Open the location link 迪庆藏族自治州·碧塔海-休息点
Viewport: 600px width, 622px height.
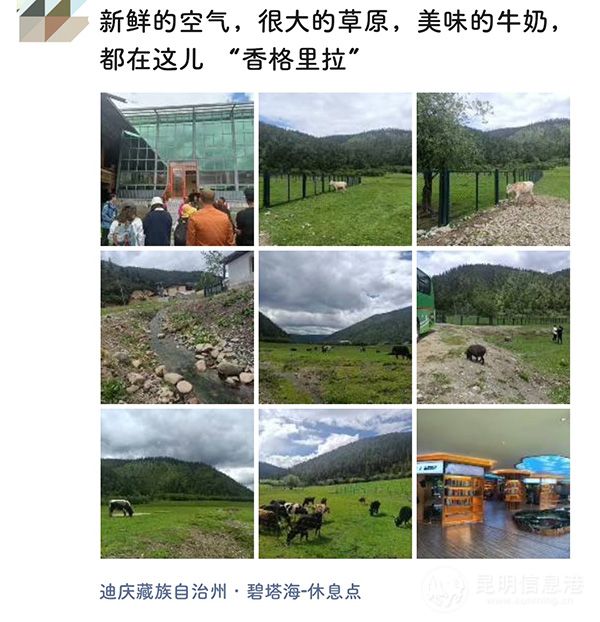230,591
